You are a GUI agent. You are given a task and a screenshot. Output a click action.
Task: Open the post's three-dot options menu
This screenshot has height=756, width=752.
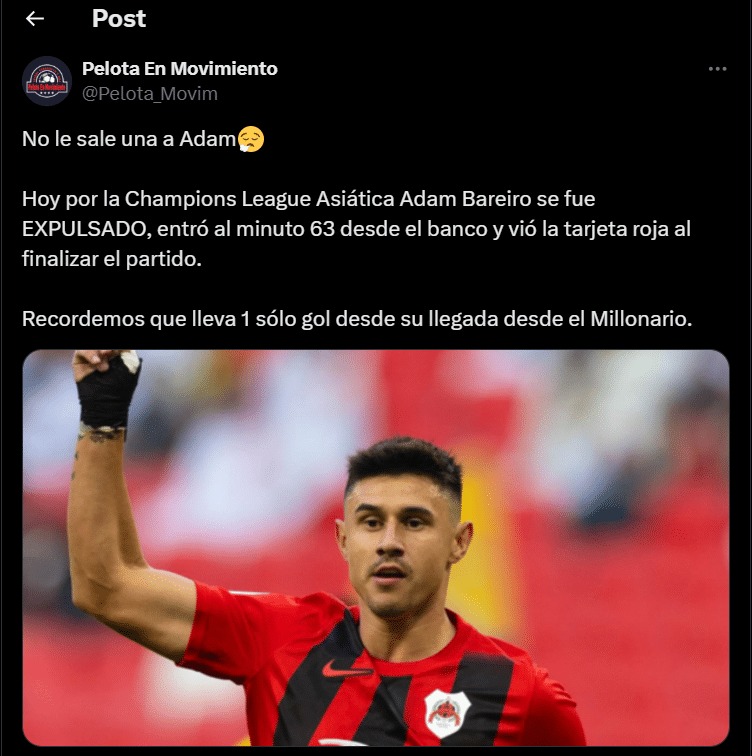click(717, 69)
